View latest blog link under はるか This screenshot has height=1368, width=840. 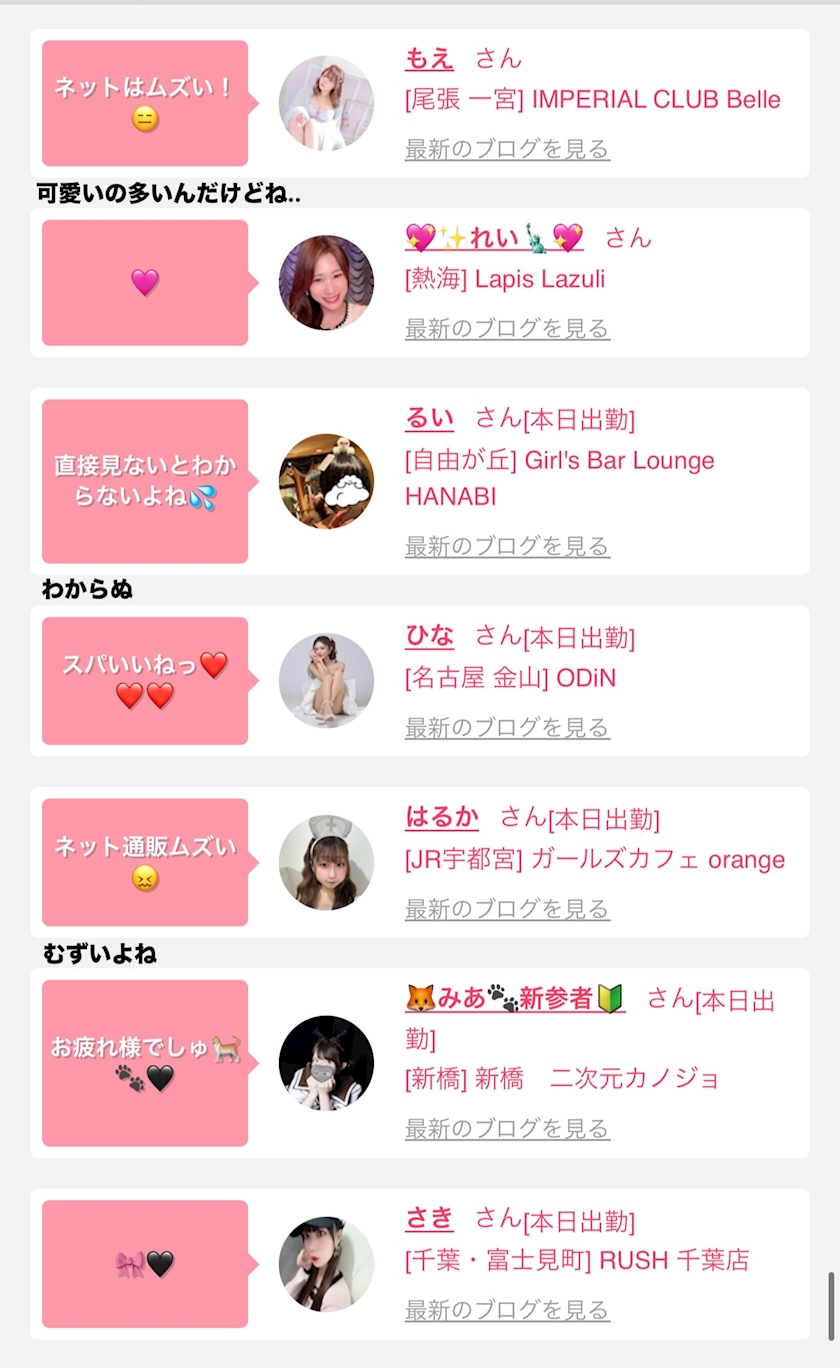tap(507, 909)
